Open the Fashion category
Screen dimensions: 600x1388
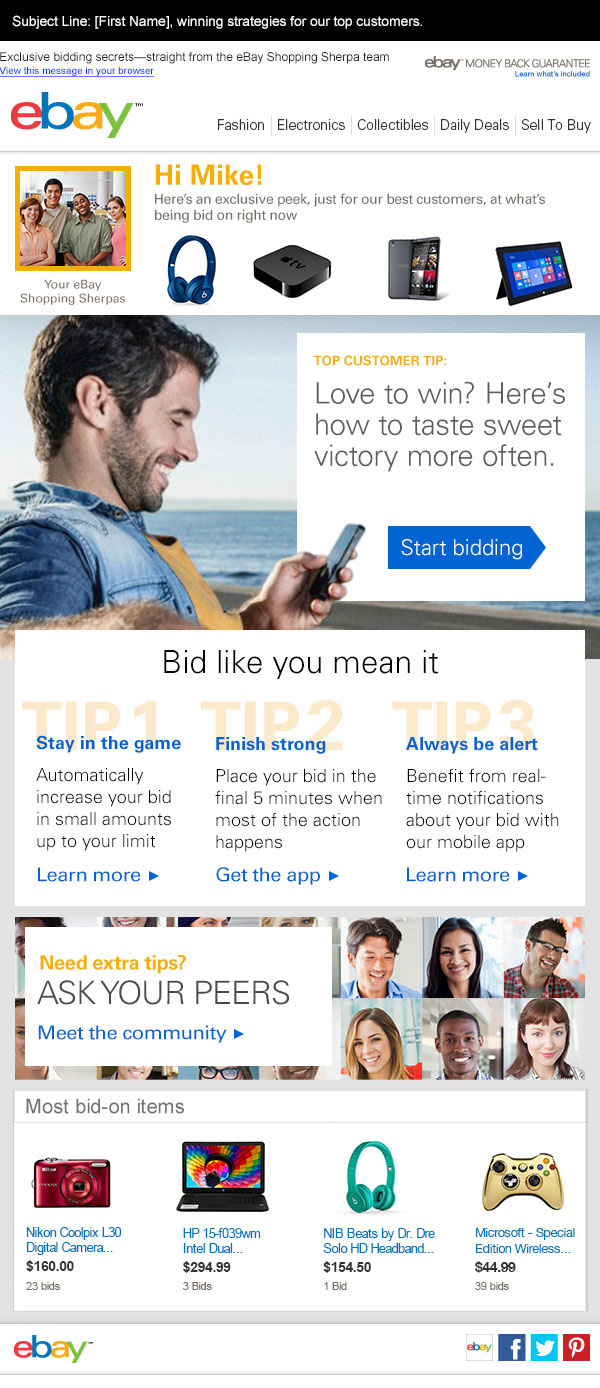(x=241, y=125)
